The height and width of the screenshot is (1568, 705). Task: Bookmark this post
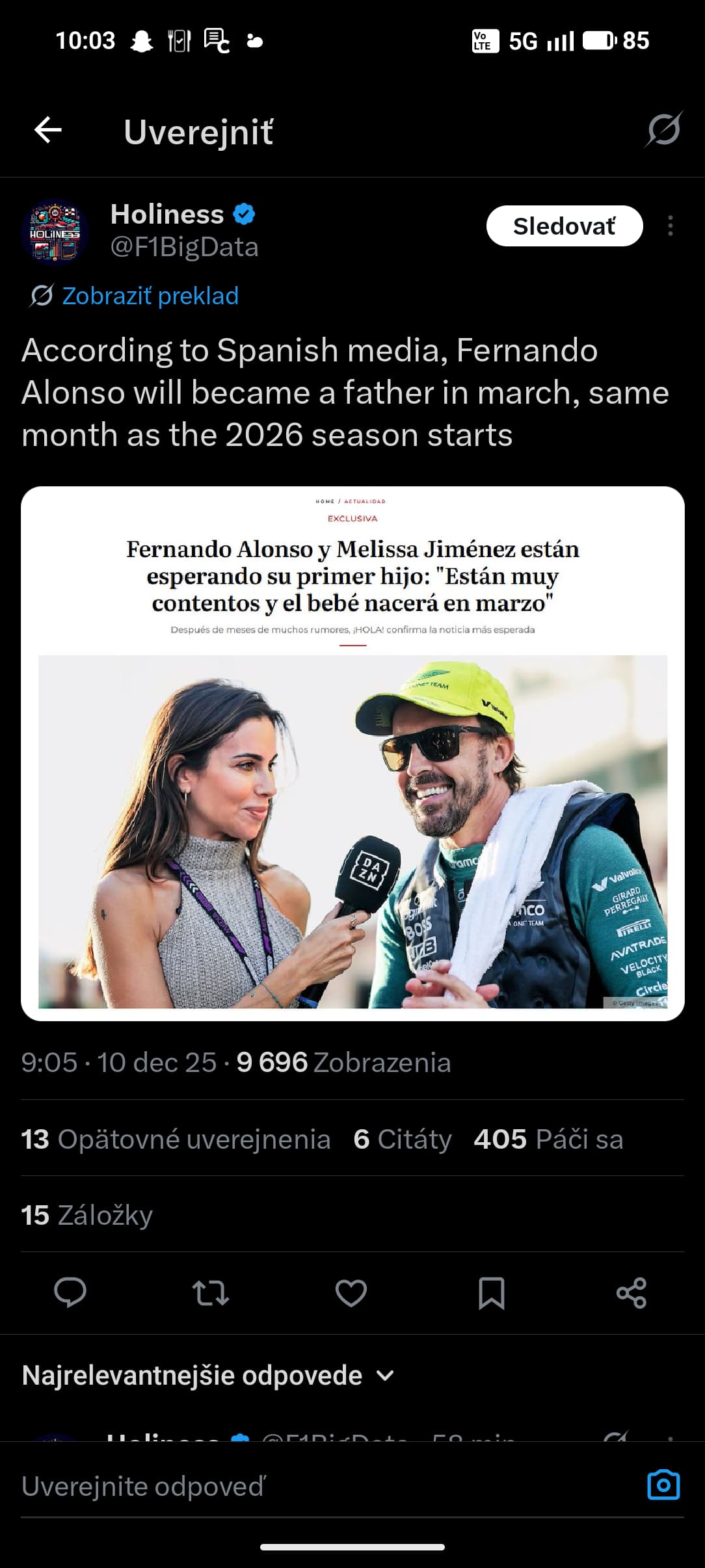pyautogui.click(x=491, y=1292)
